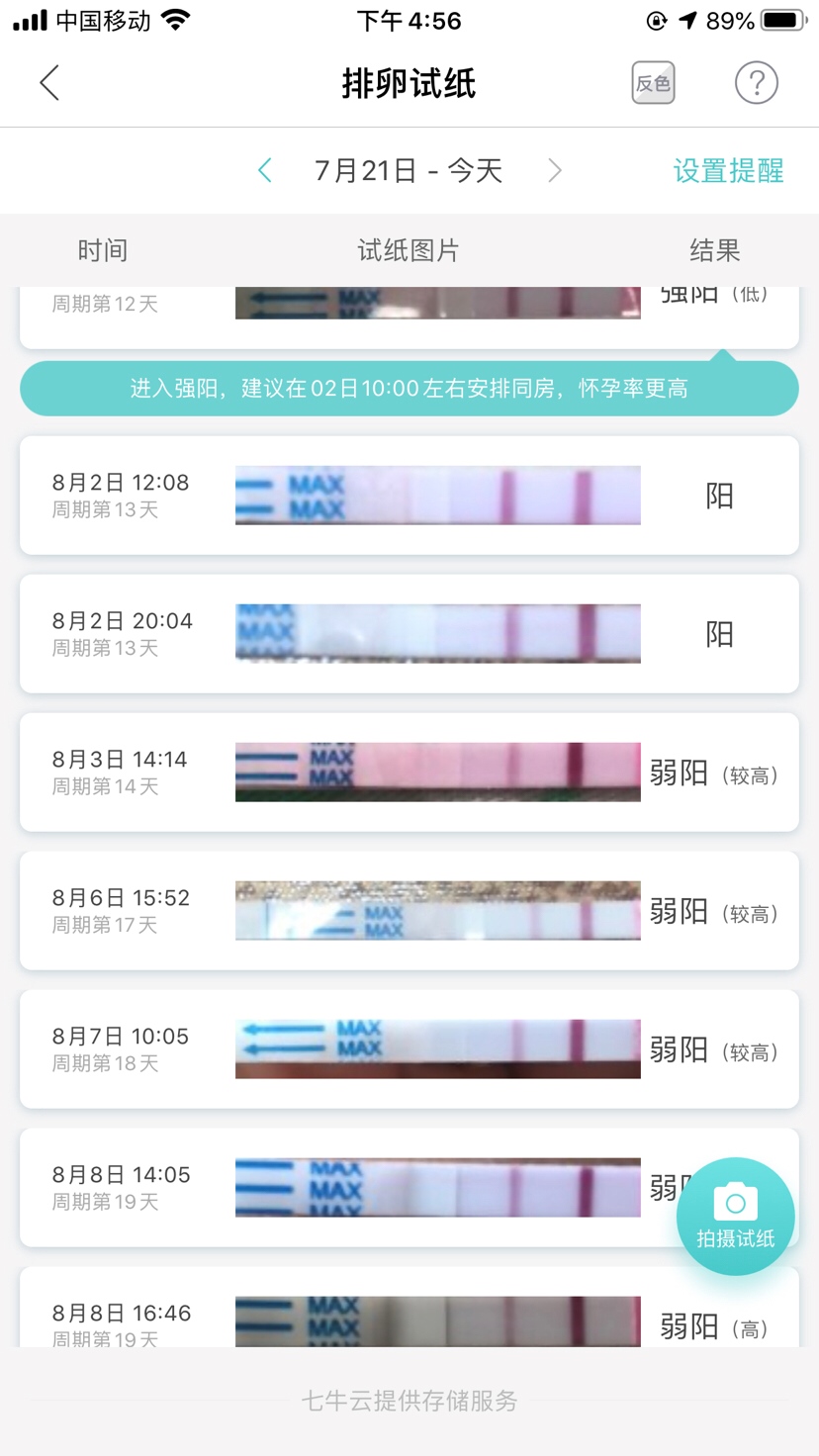Open the 8月6日 15:52 test record
The width and height of the screenshot is (819, 1456).
click(x=409, y=911)
